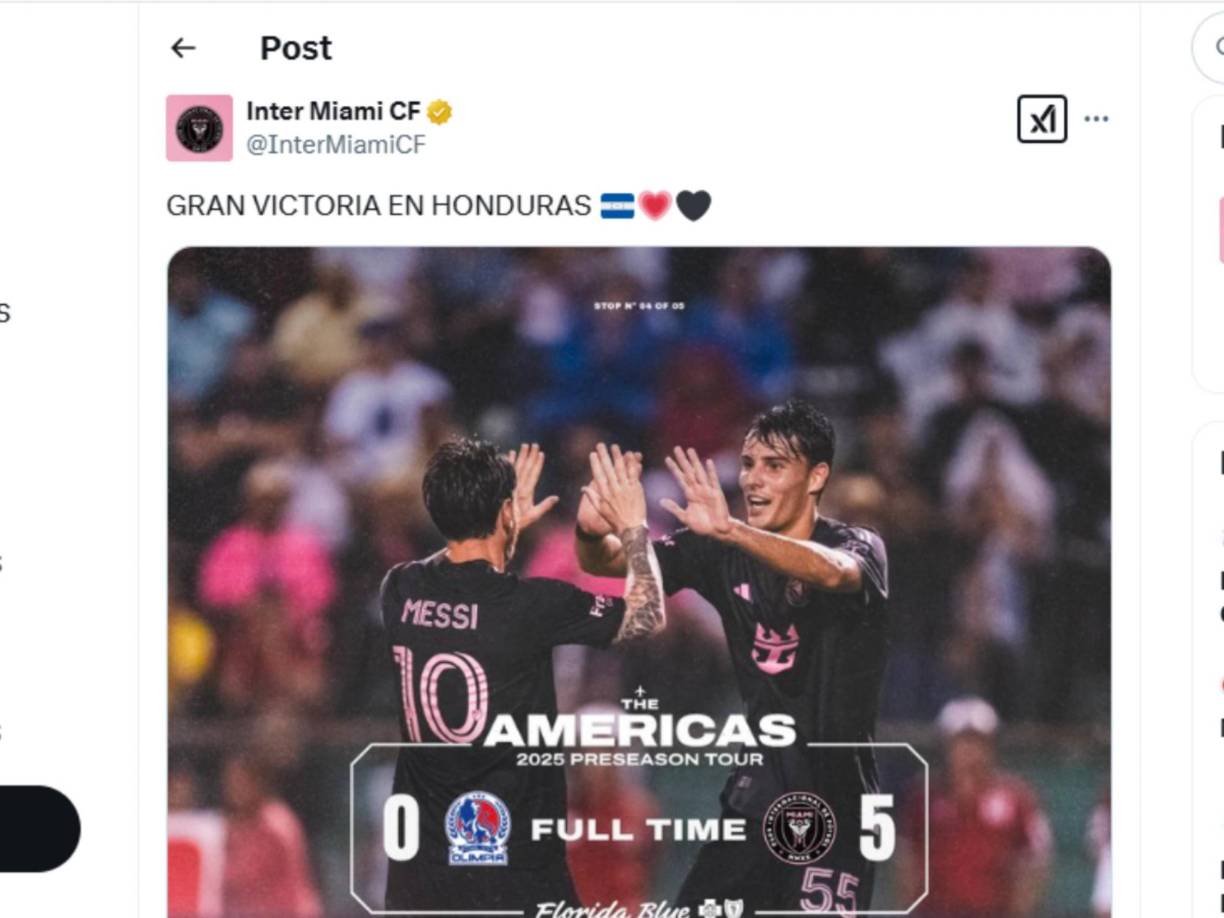Open the Inter Miami CF account name

coord(333,111)
